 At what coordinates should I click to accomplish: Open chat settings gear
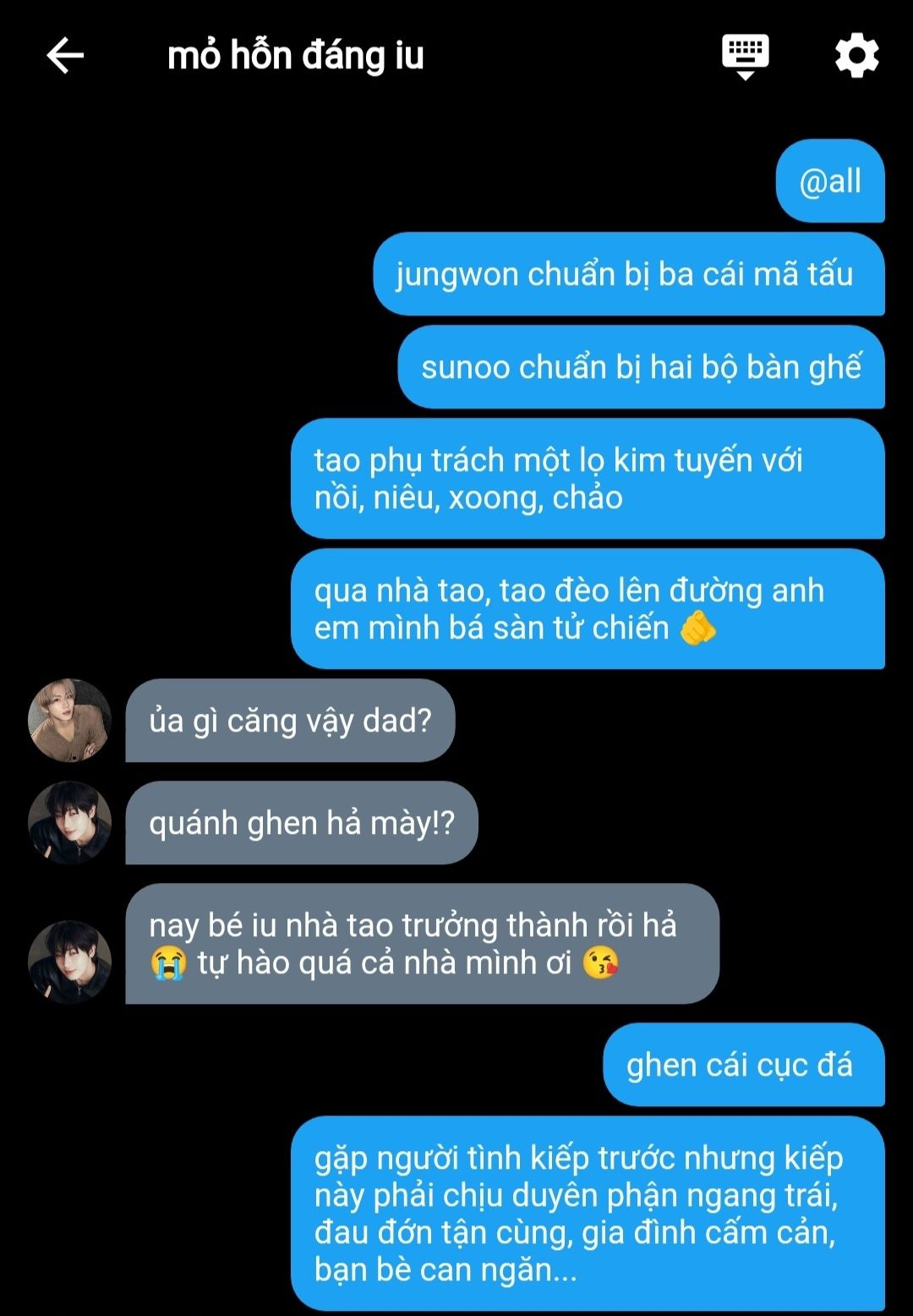[x=856, y=56]
